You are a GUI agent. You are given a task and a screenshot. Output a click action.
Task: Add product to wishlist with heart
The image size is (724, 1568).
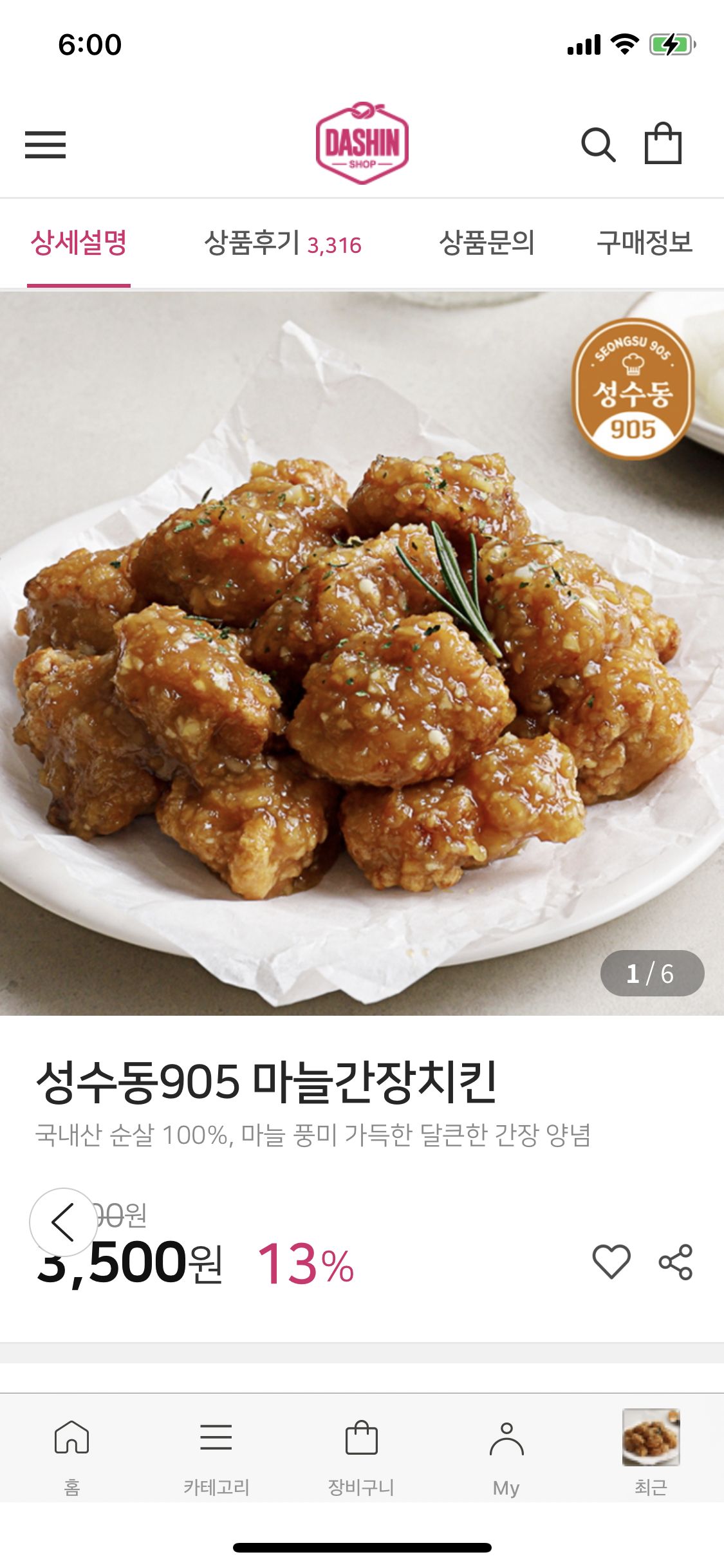(611, 1261)
